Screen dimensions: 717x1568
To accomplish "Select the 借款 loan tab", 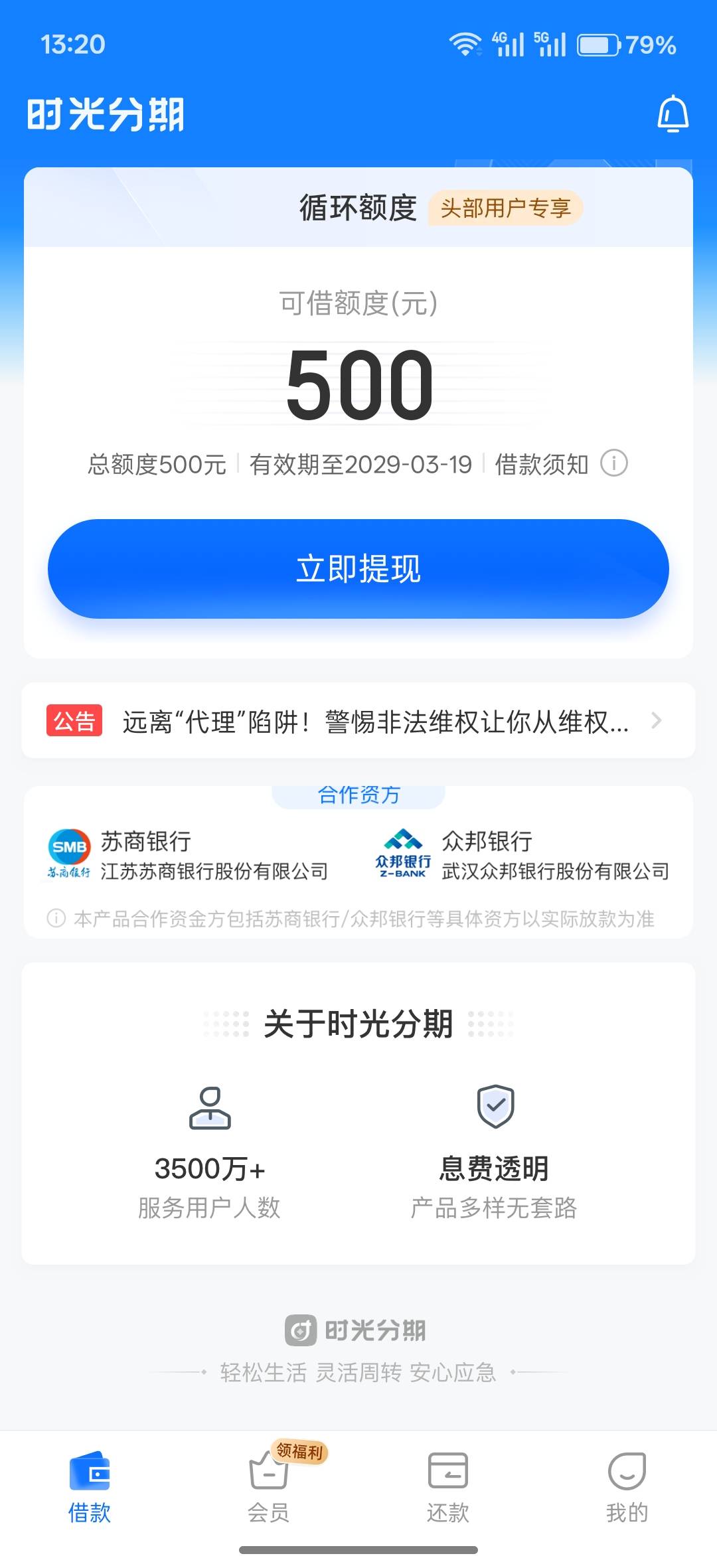I will coord(90,1488).
